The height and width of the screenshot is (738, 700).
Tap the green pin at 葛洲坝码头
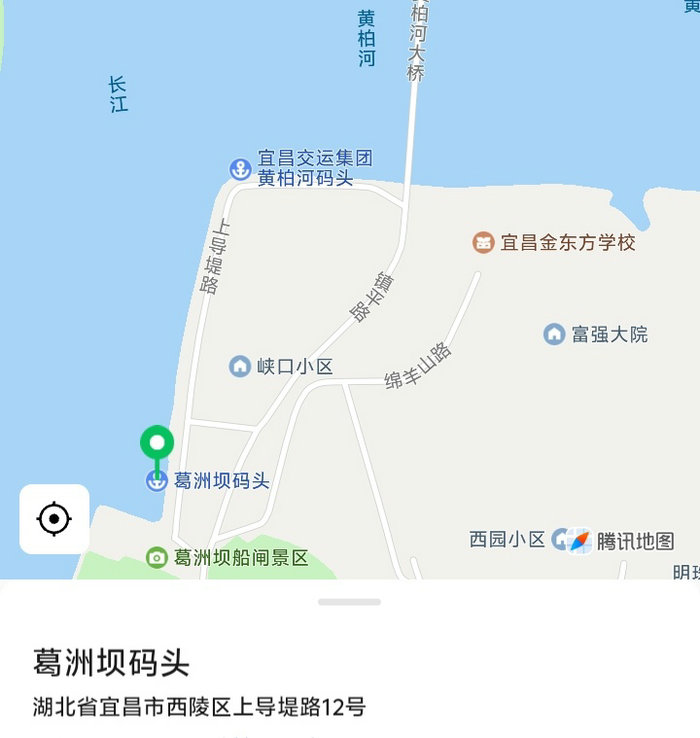click(157, 443)
